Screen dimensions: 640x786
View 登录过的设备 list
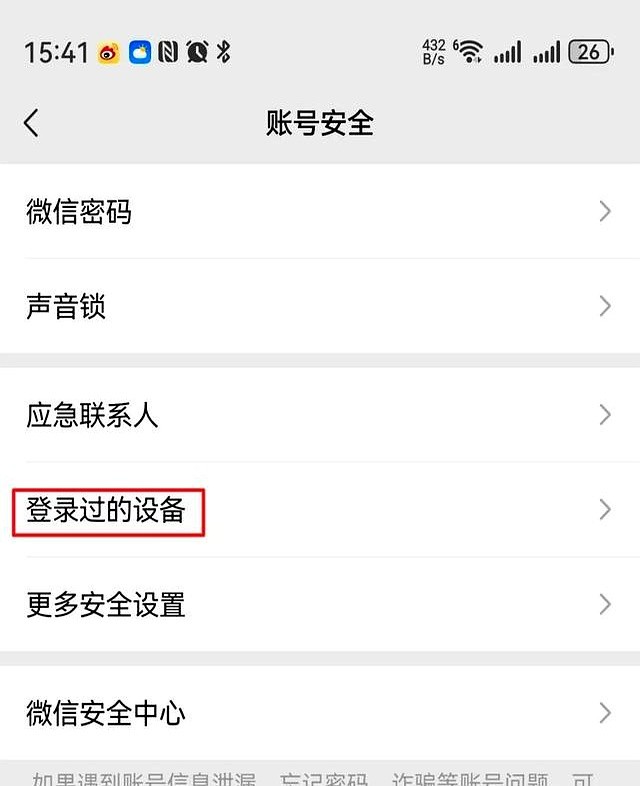(x=320, y=510)
